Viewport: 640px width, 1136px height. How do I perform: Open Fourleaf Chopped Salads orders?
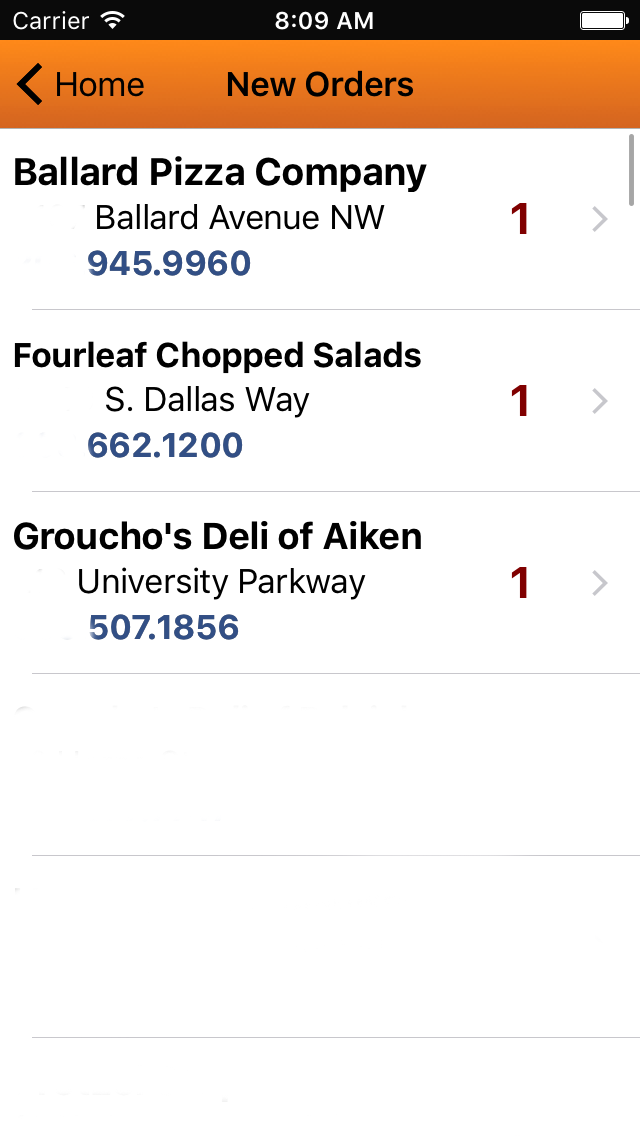click(x=320, y=401)
